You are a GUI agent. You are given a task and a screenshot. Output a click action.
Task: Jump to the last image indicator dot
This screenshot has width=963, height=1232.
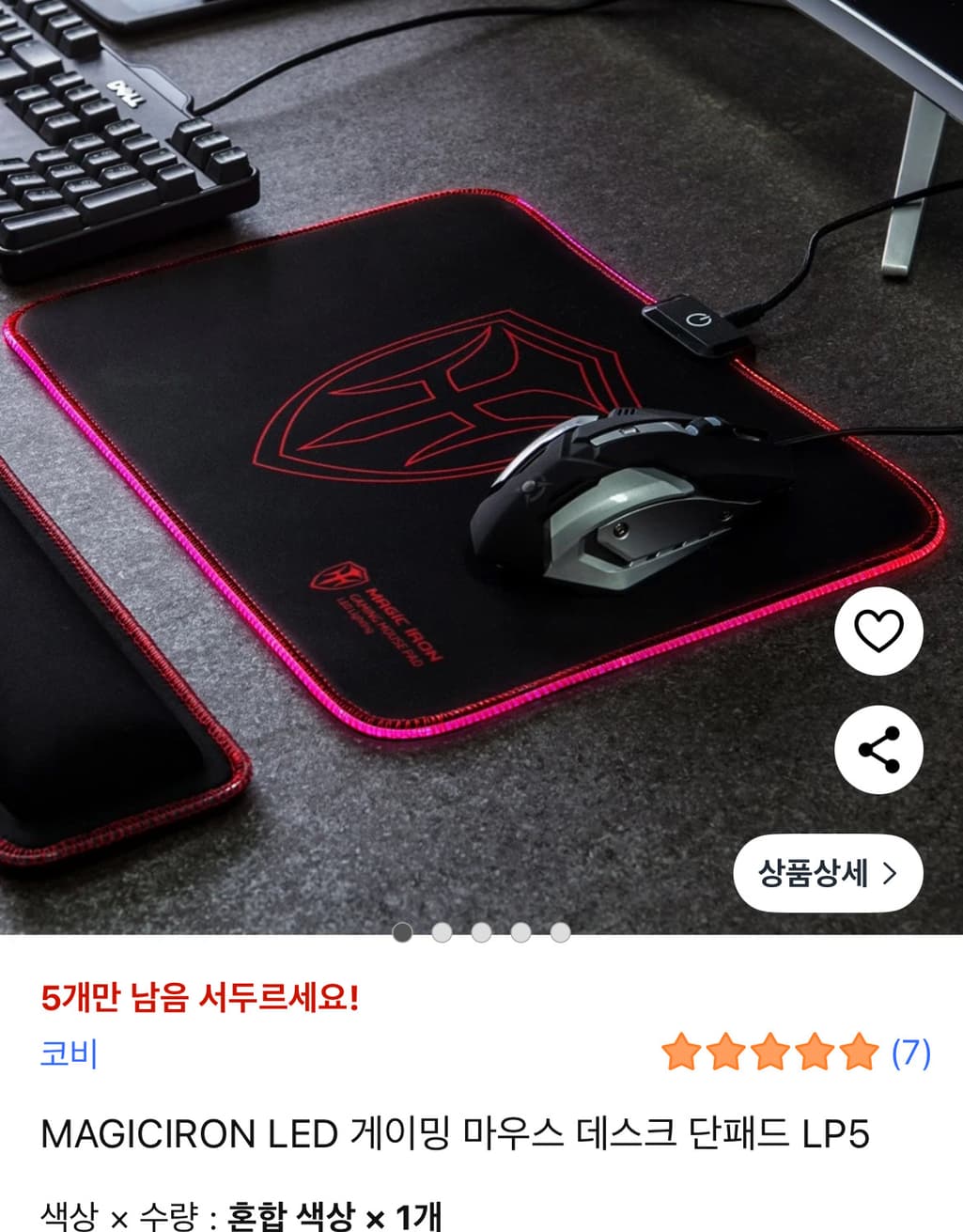[x=561, y=932]
